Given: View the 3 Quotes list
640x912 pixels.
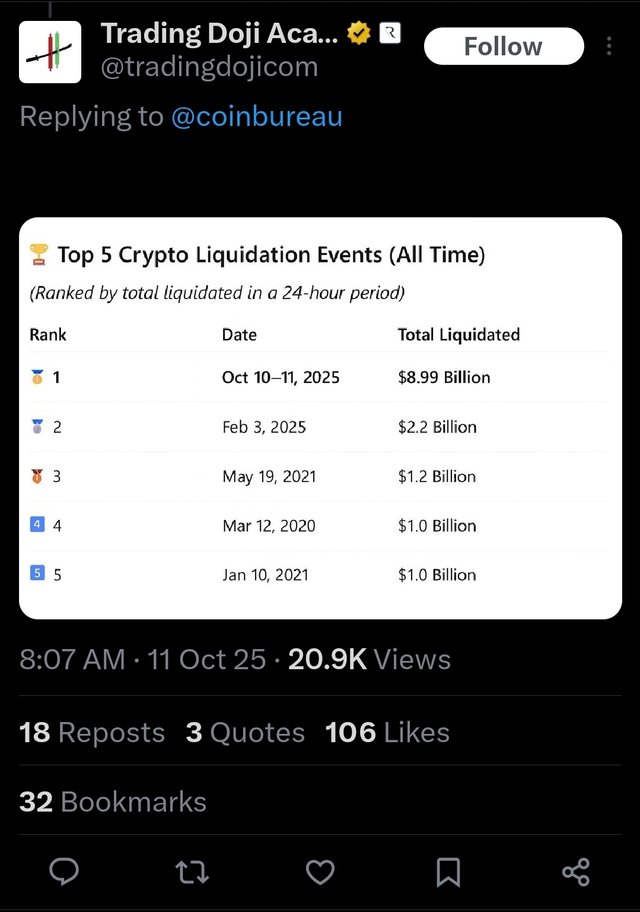Looking at the screenshot, I should [245, 732].
